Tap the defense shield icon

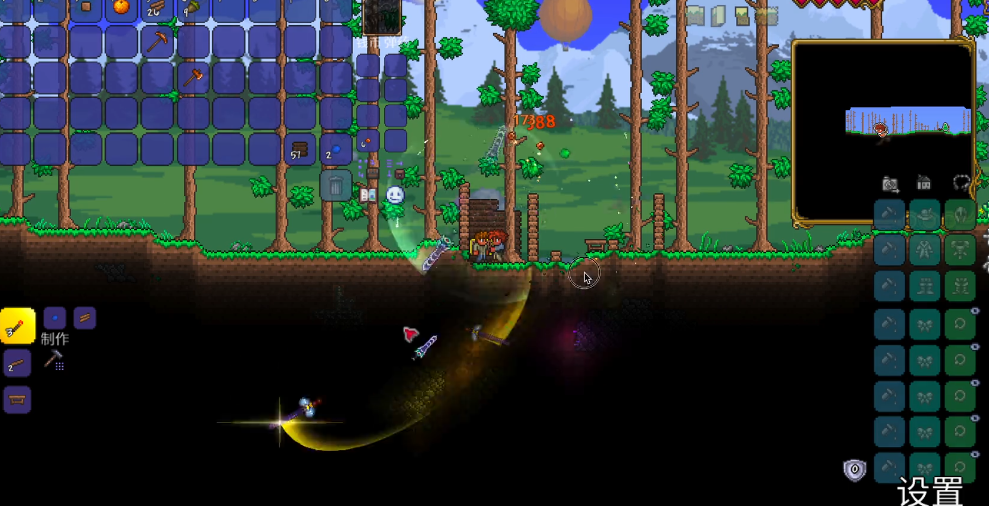pyautogui.click(x=854, y=470)
